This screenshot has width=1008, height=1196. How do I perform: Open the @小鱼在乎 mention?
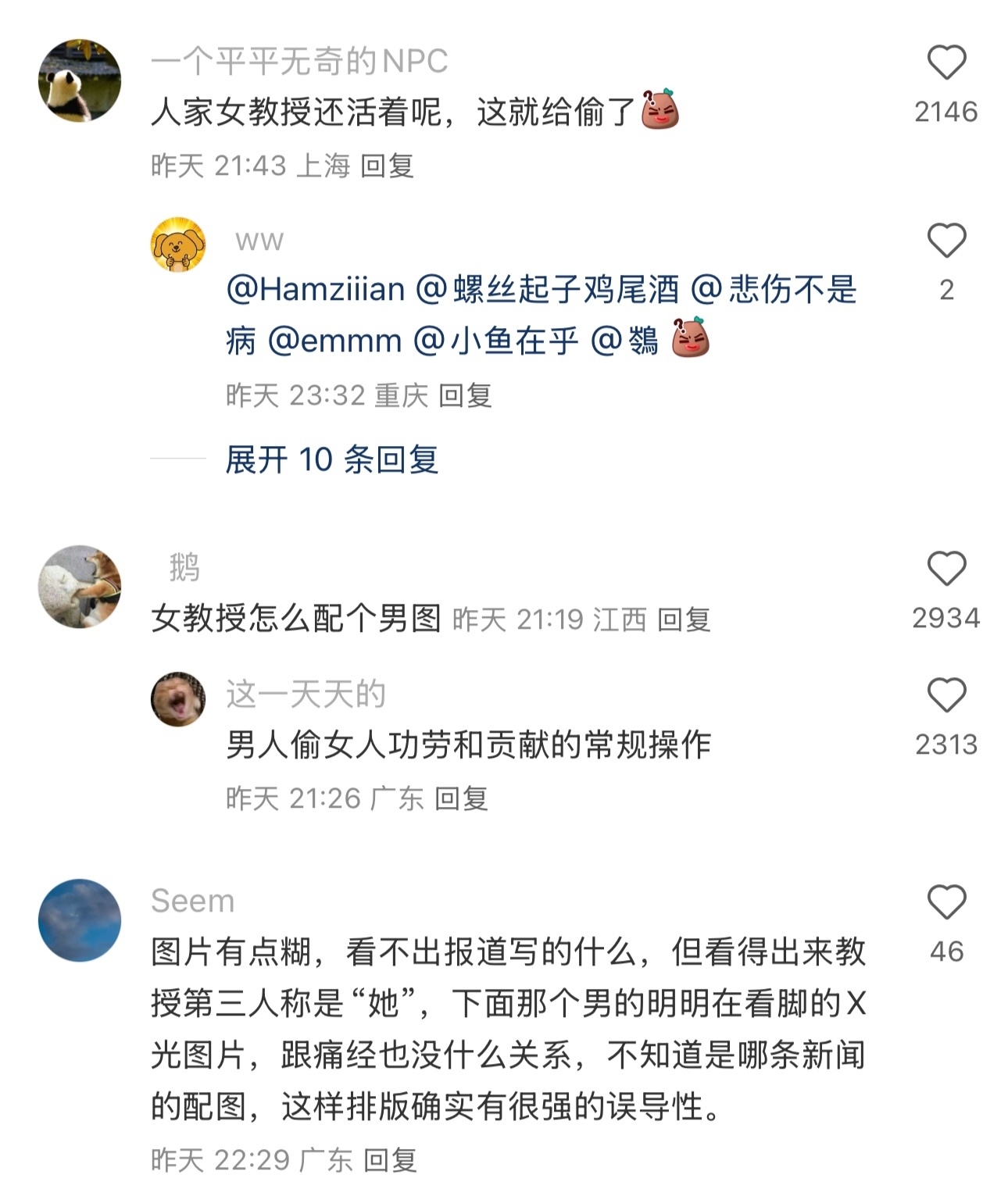pyautogui.click(x=496, y=341)
